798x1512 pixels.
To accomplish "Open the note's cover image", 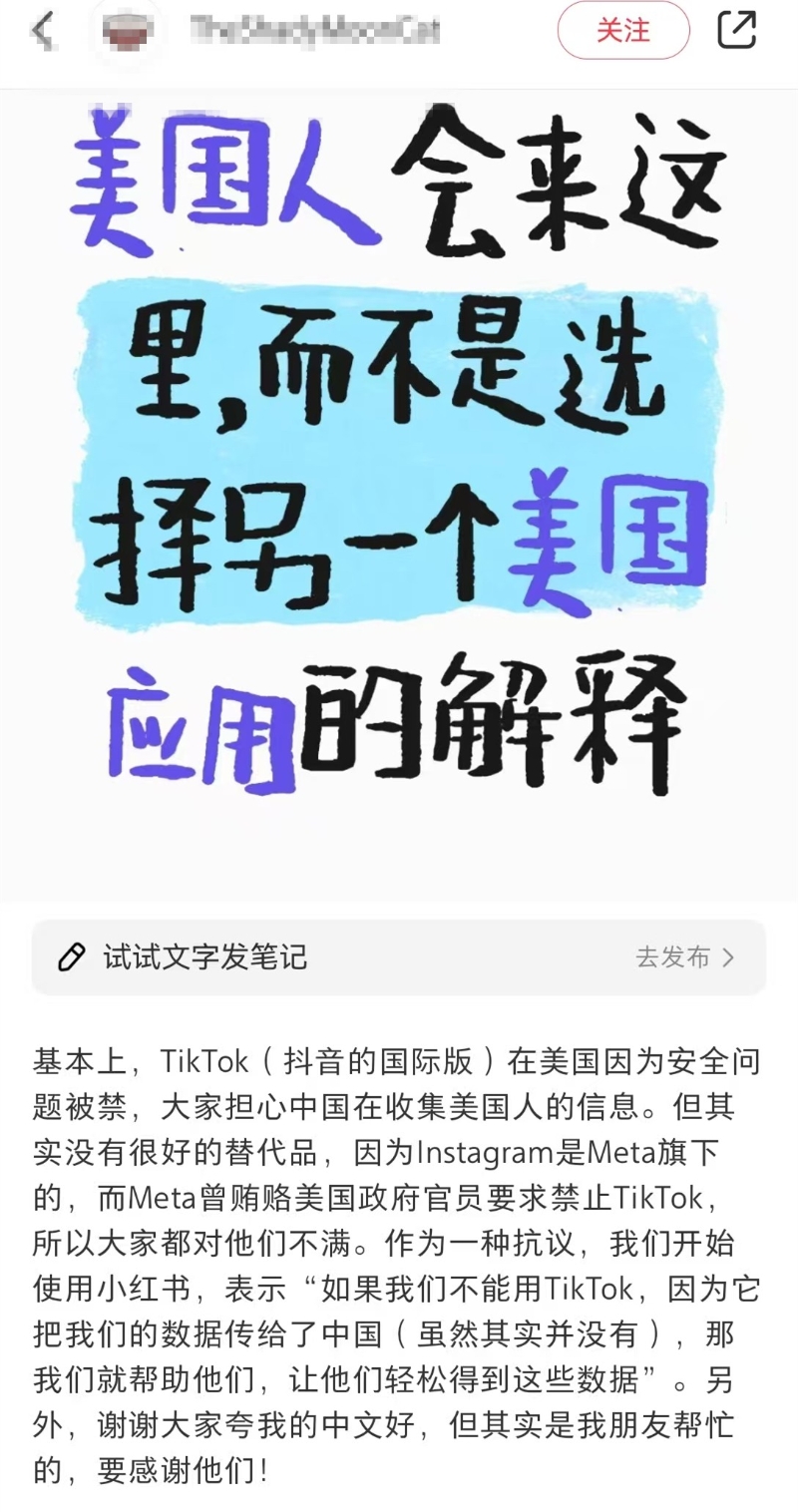I will point(399,494).
